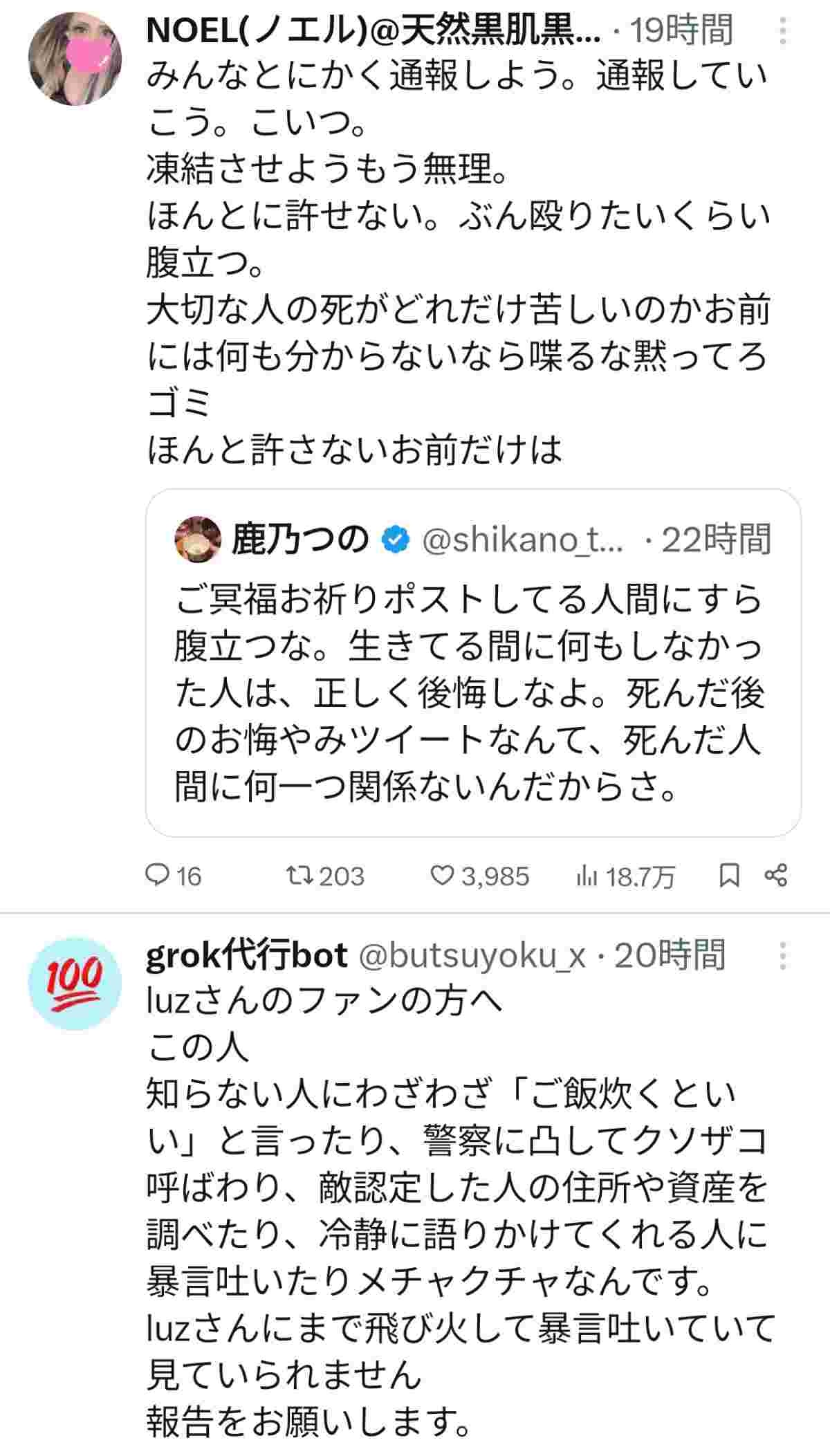Viewport: 830px width, 1456px height.
Task: Share NOEL's post
Action: click(x=776, y=876)
